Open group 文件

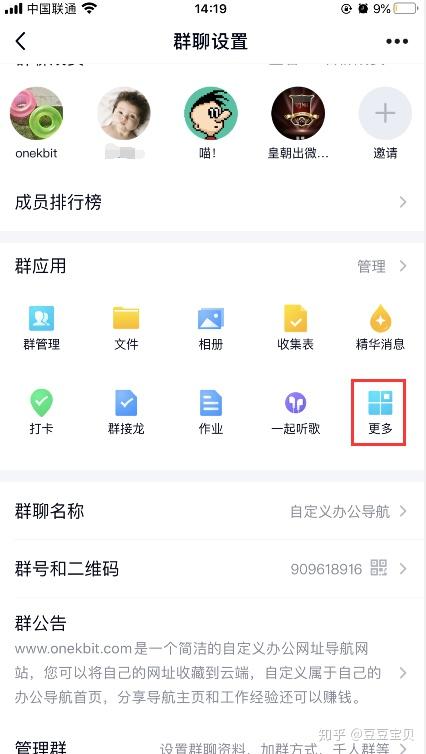[x=126, y=328]
